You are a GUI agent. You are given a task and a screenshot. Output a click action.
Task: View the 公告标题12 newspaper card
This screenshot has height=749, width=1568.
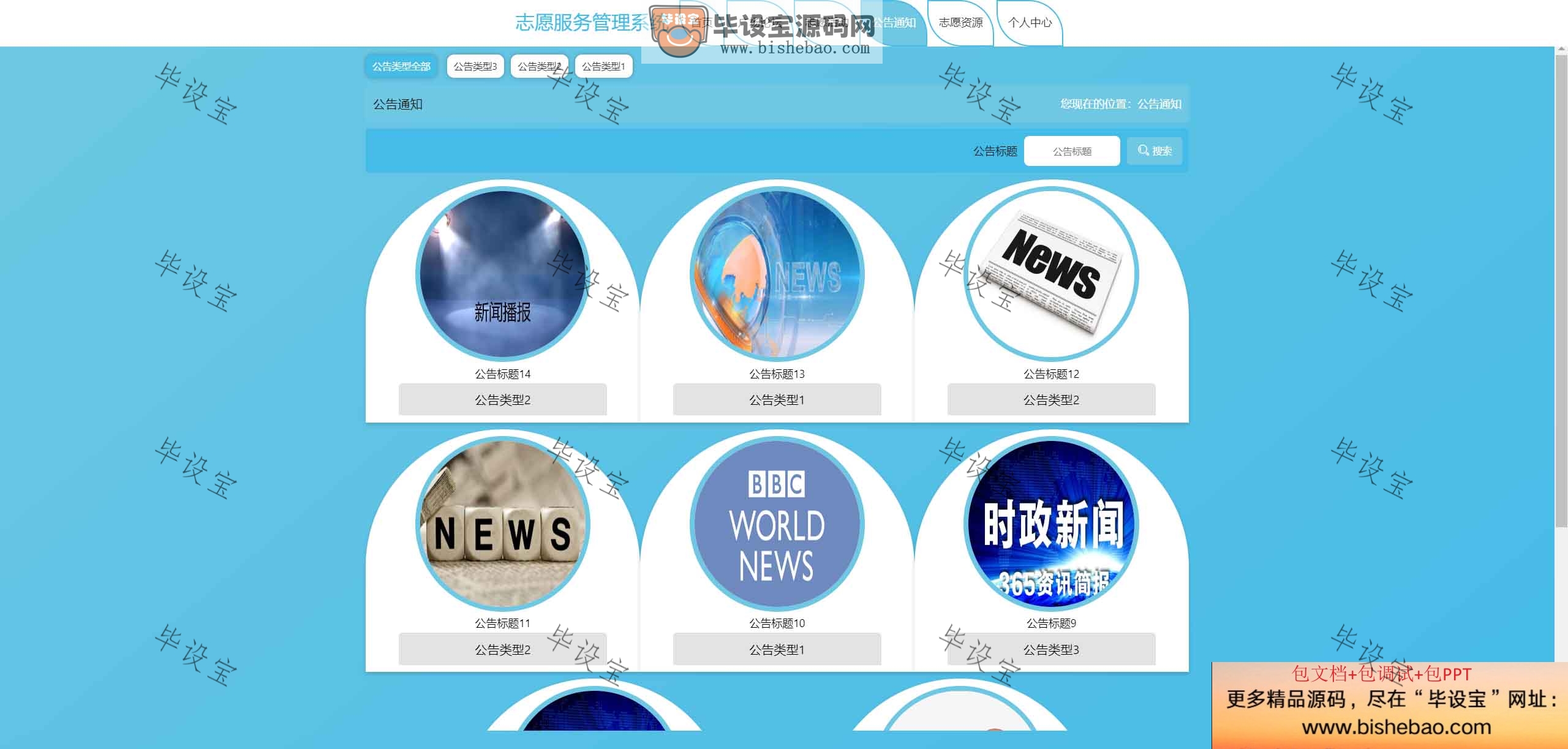pyautogui.click(x=1051, y=276)
